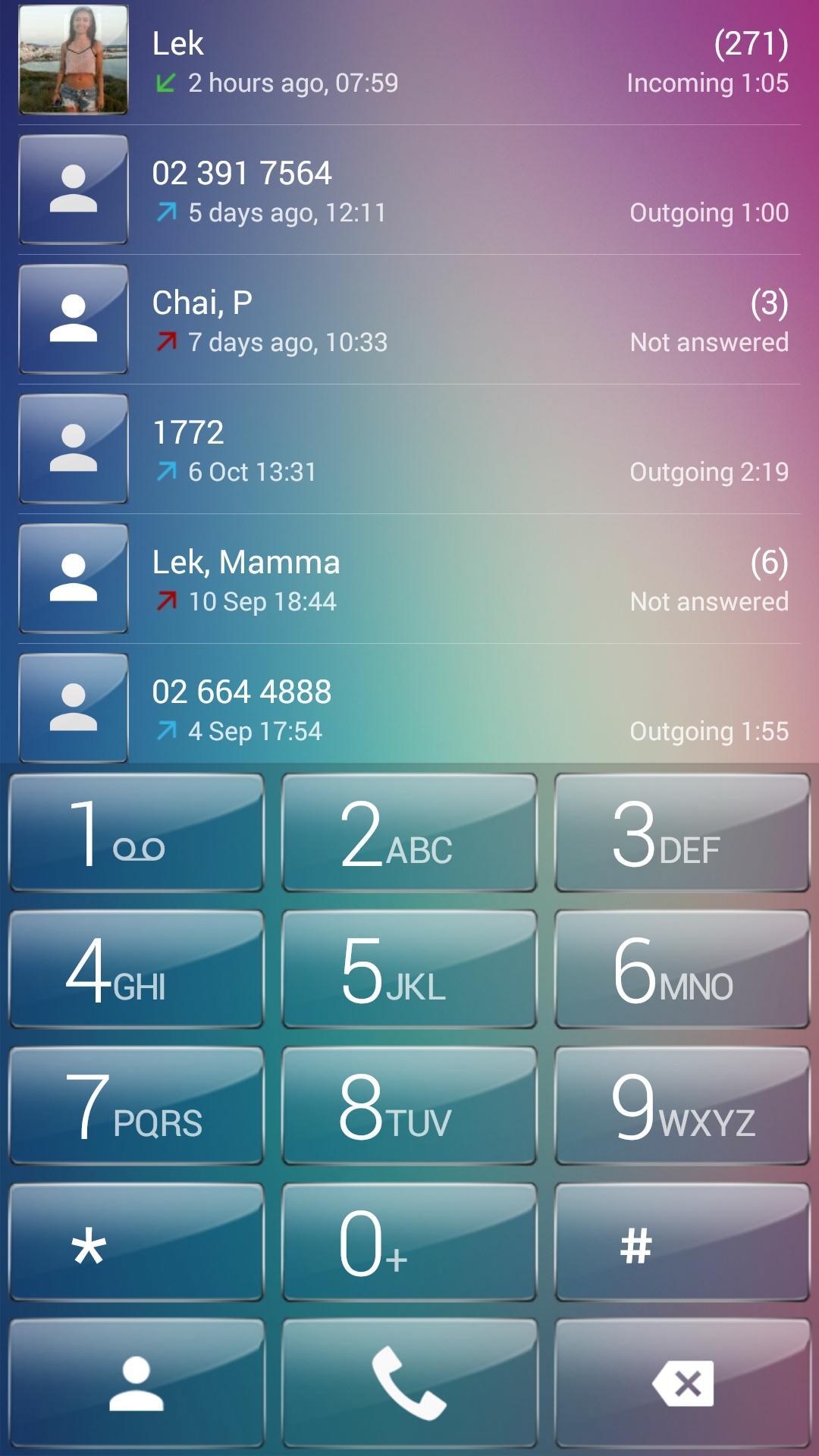
Task: Tap the red missed call arrow for Chai, P
Action: click(x=168, y=343)
